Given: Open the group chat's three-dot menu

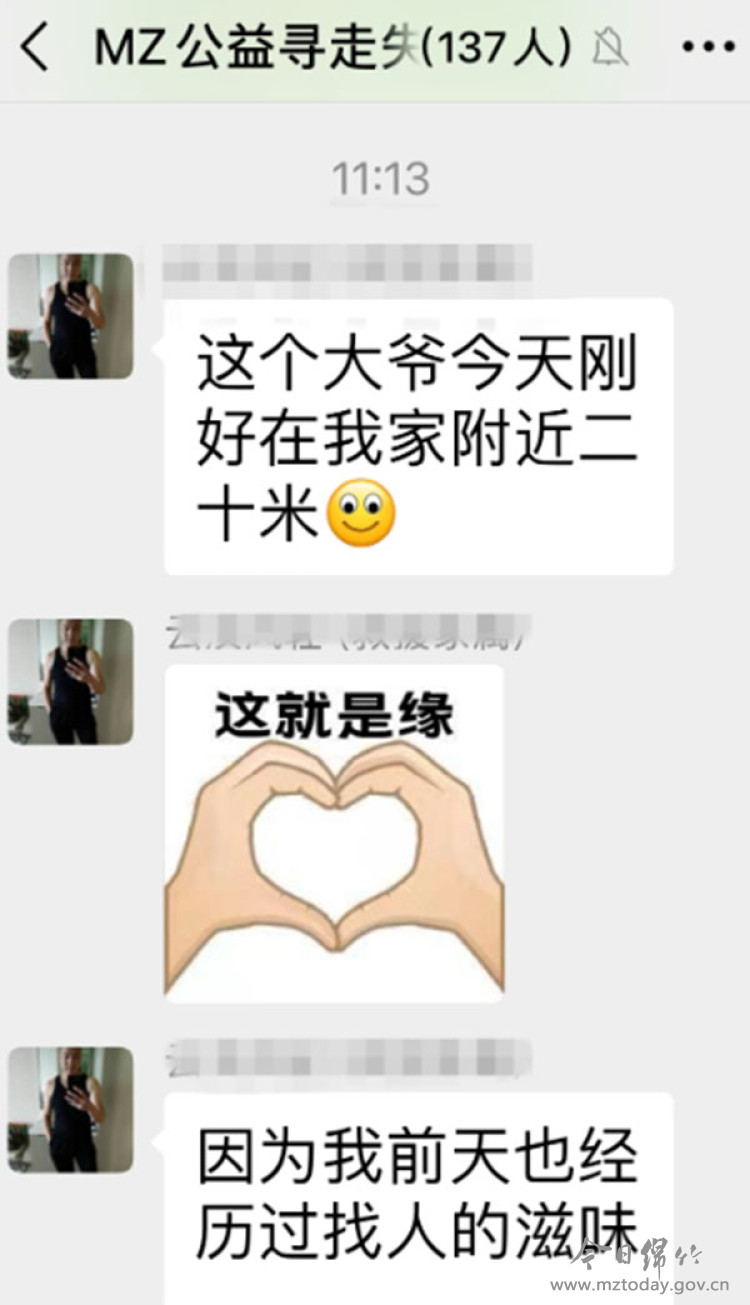Looking at the screenshot, I should [707, 47].
